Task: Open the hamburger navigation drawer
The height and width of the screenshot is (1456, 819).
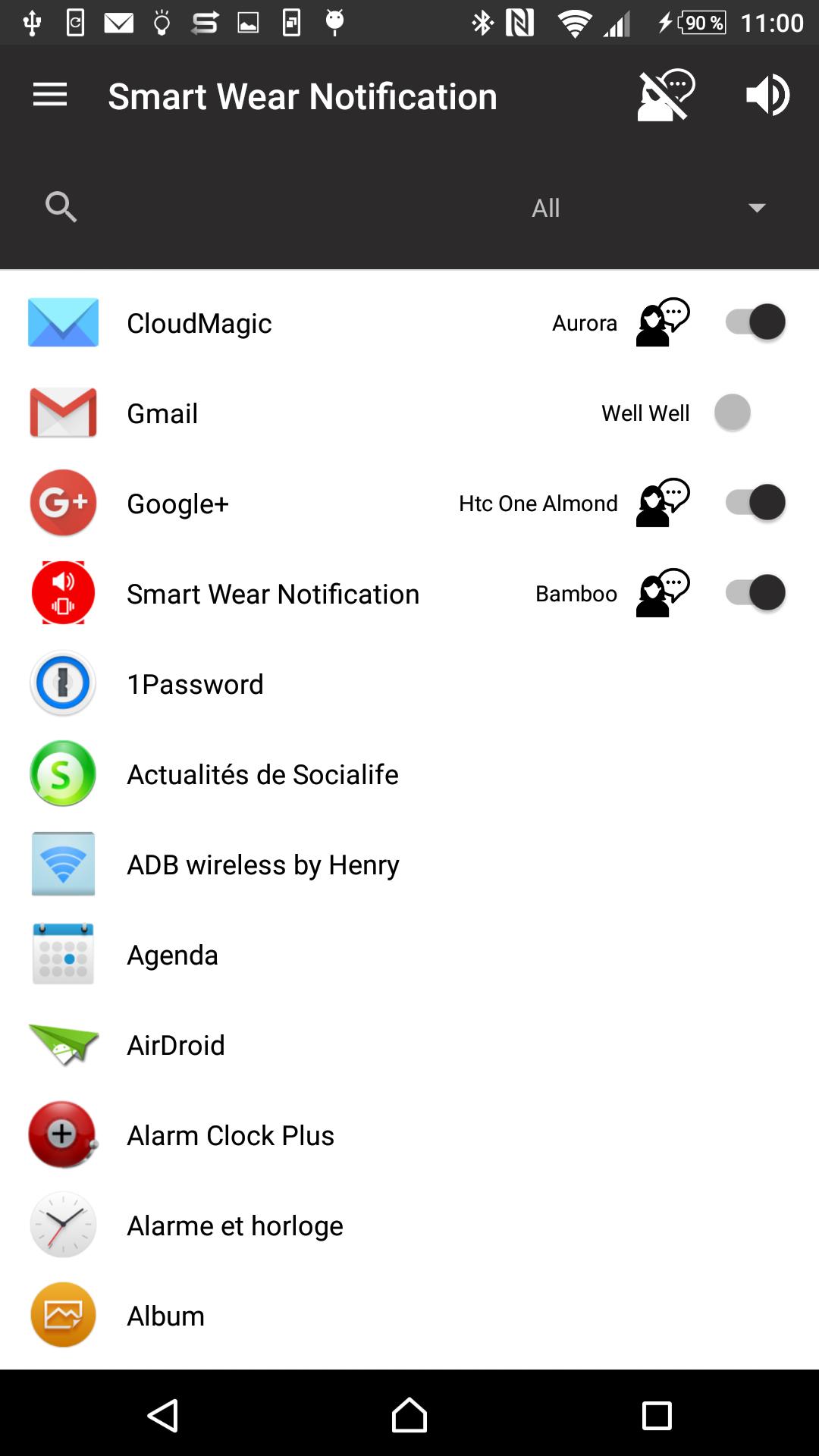Action: coord(50,96)
